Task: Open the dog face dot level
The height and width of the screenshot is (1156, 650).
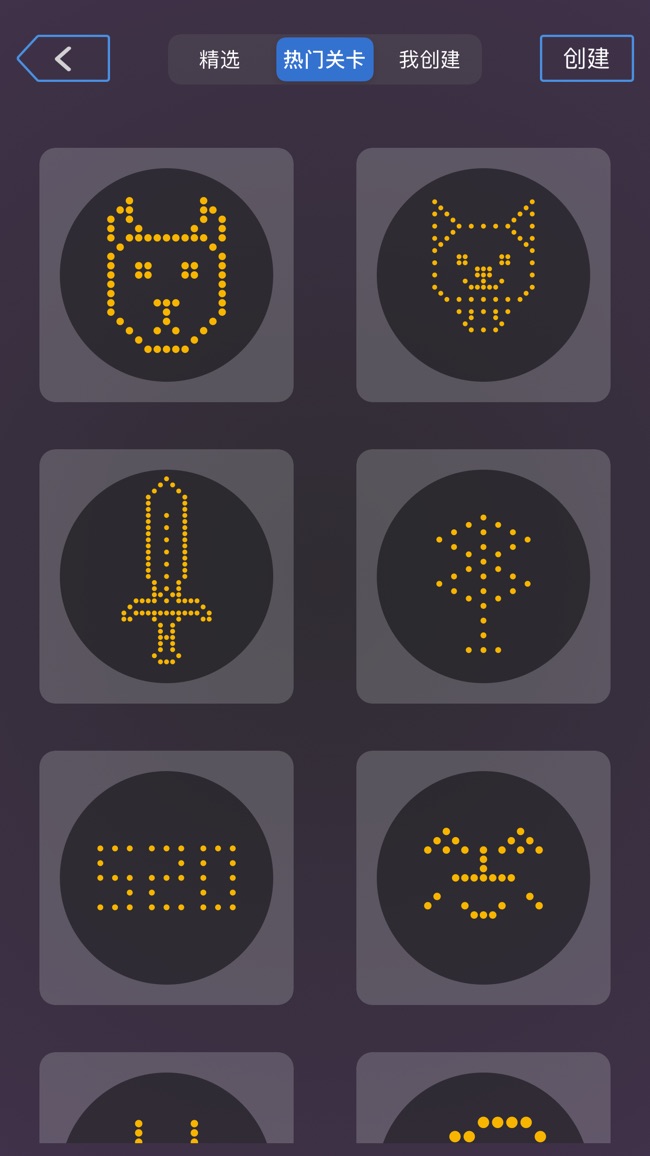Action: pyautogui.click(x=166, y=275)
